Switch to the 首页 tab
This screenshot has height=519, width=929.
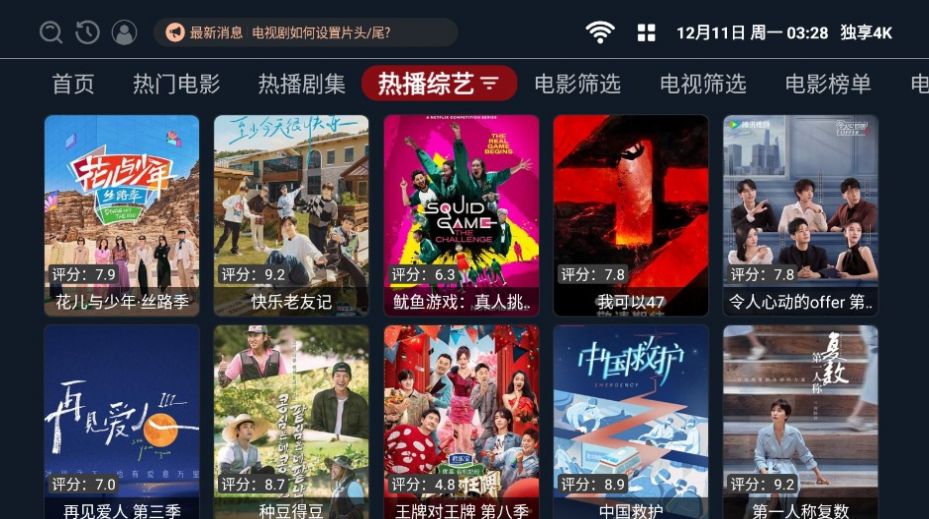73,84
